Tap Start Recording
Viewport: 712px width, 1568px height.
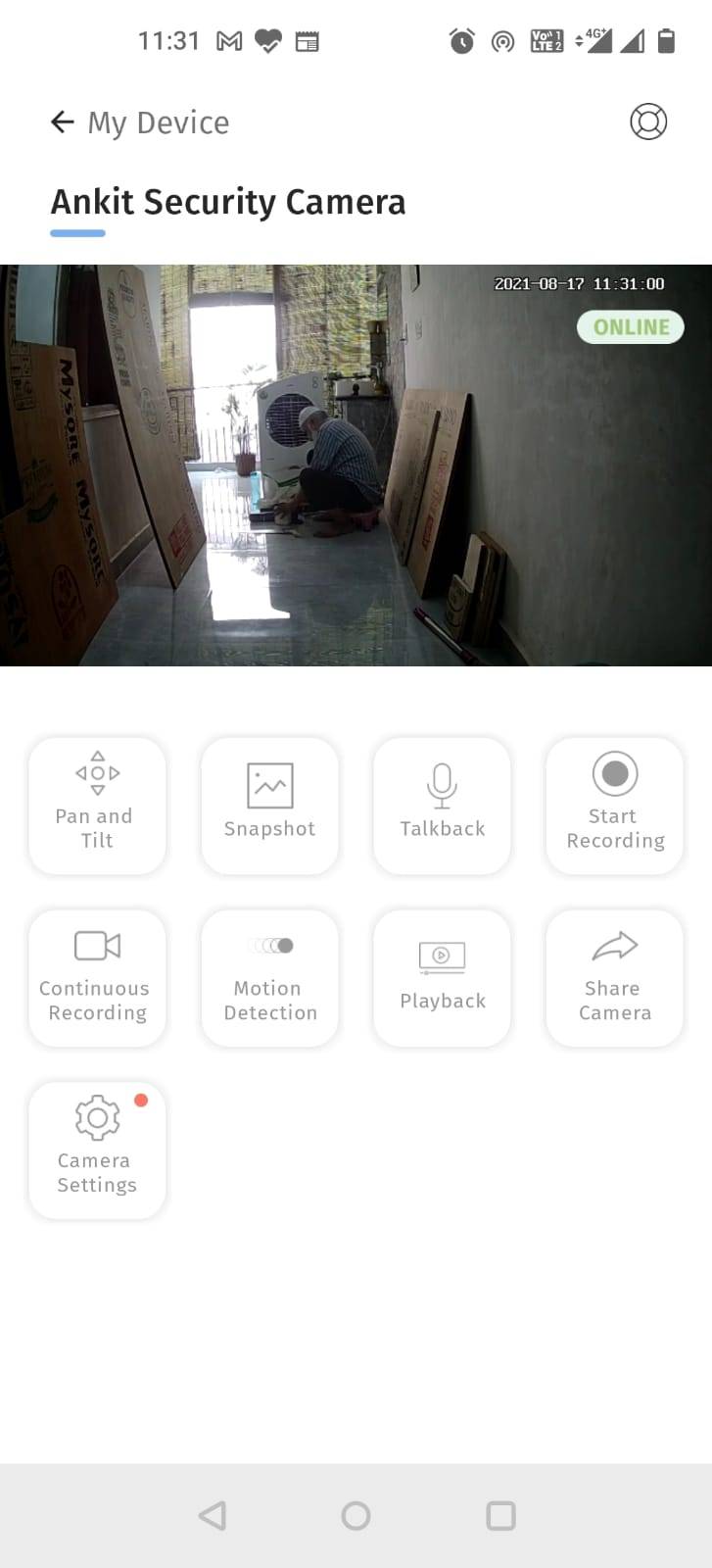614,806
